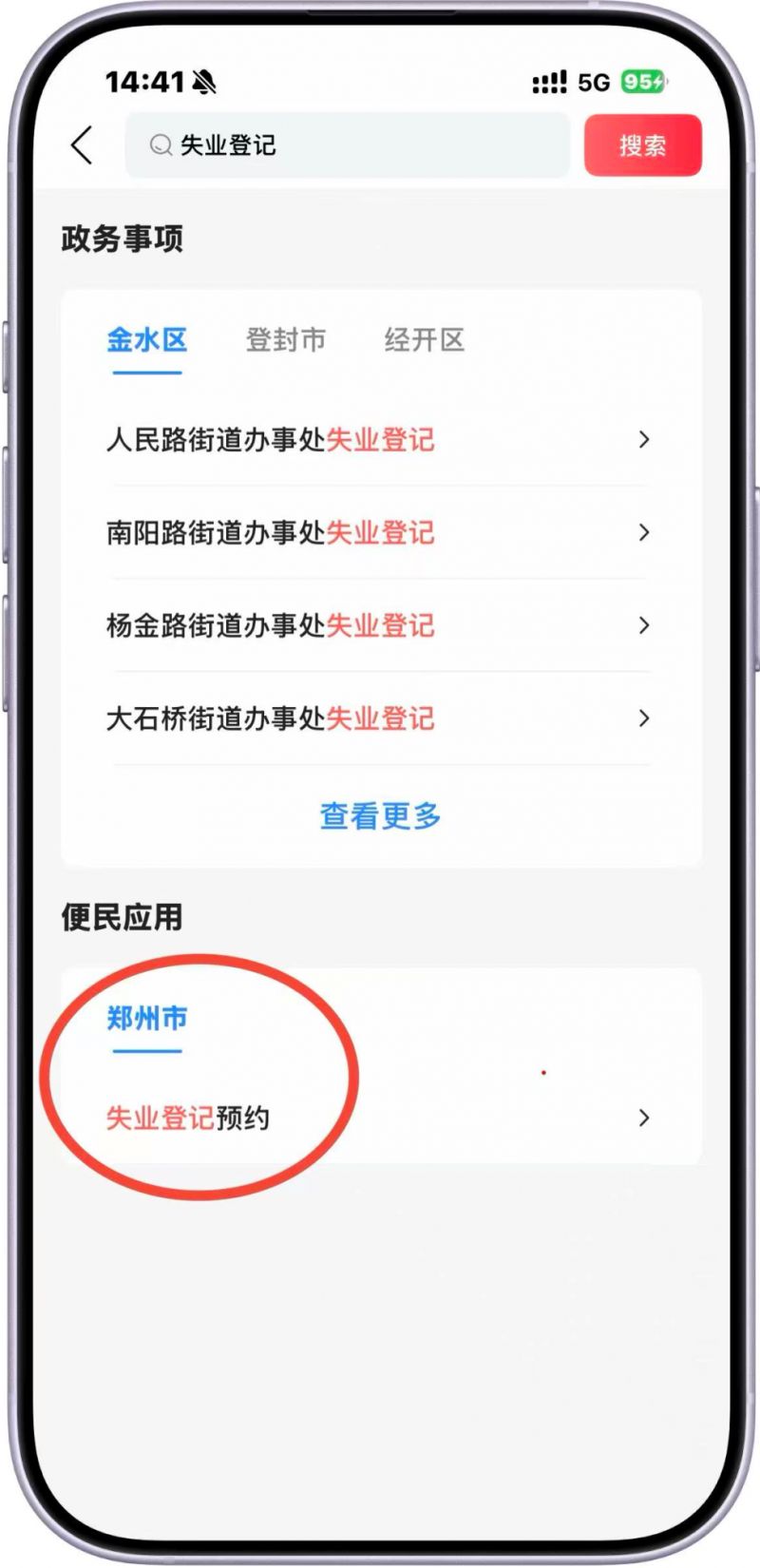
Task: Select the 郑州市 tab under 便民应用
Action: tap(146, 1019)
